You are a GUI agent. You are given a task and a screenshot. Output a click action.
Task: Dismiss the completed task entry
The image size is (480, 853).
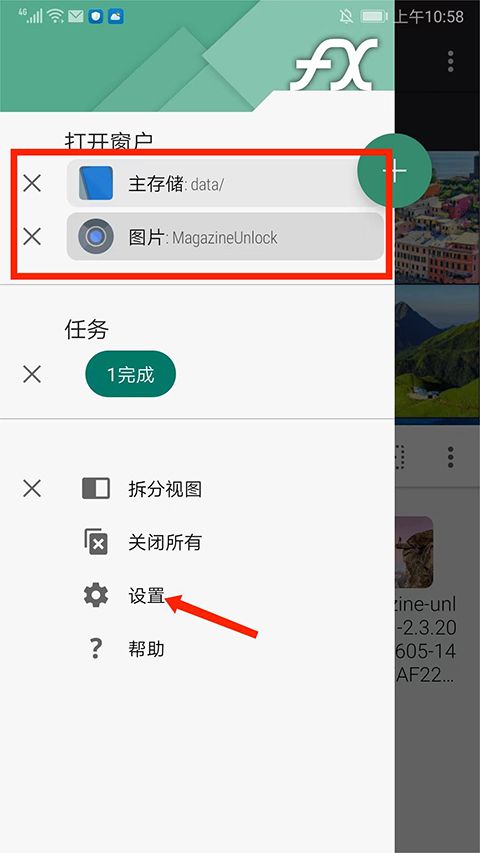pos(32,374)
